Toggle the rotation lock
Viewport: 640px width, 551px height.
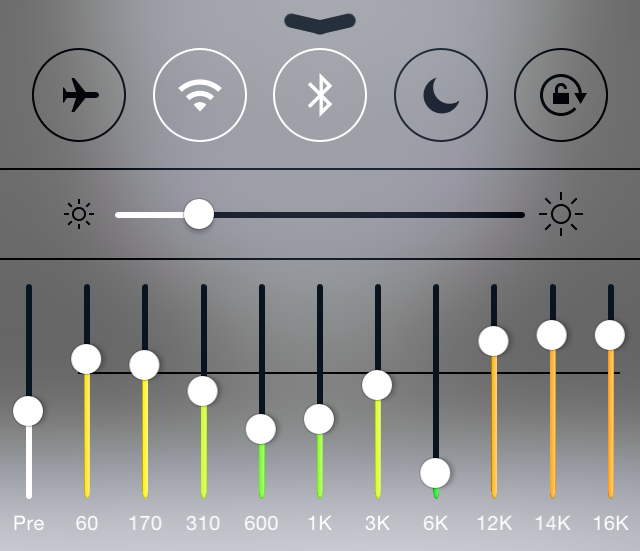(561, 96)
